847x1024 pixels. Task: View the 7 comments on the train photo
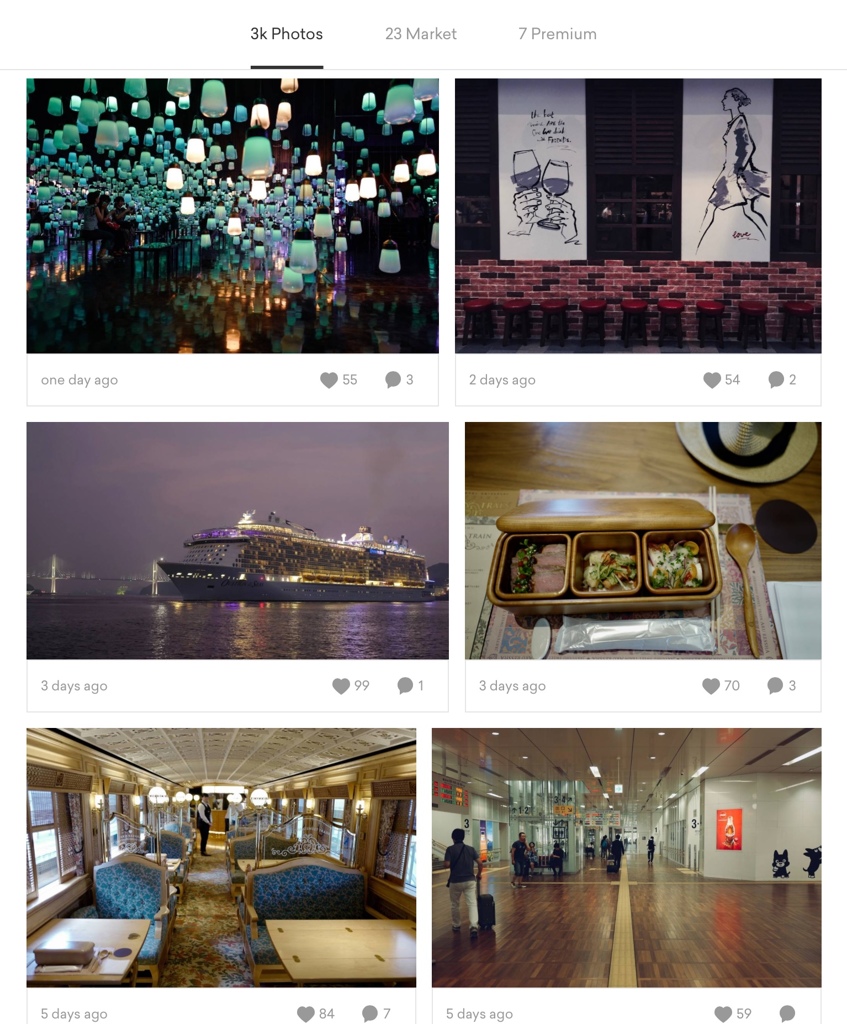pos(370,1013)
